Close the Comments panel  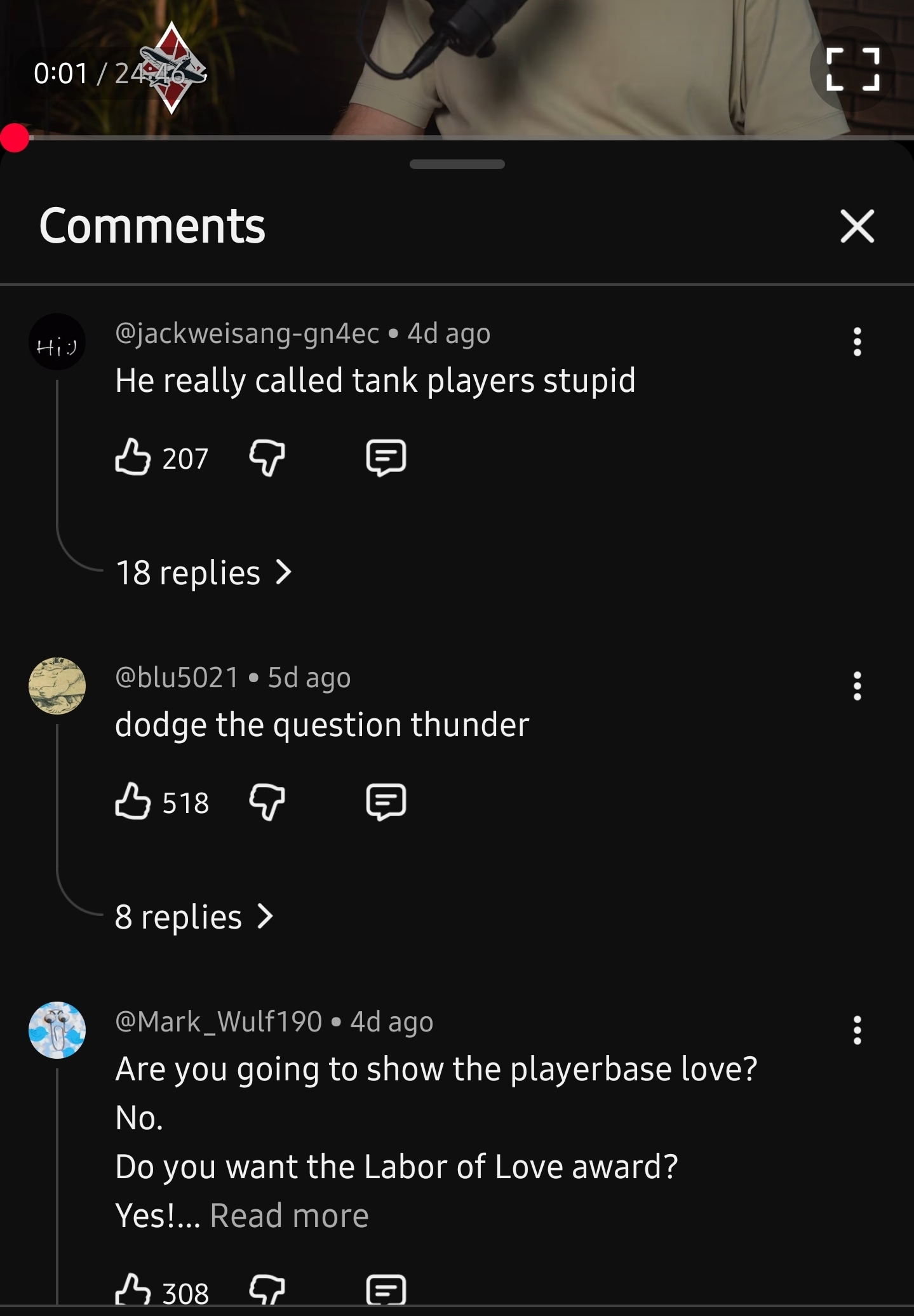(857, 226)
